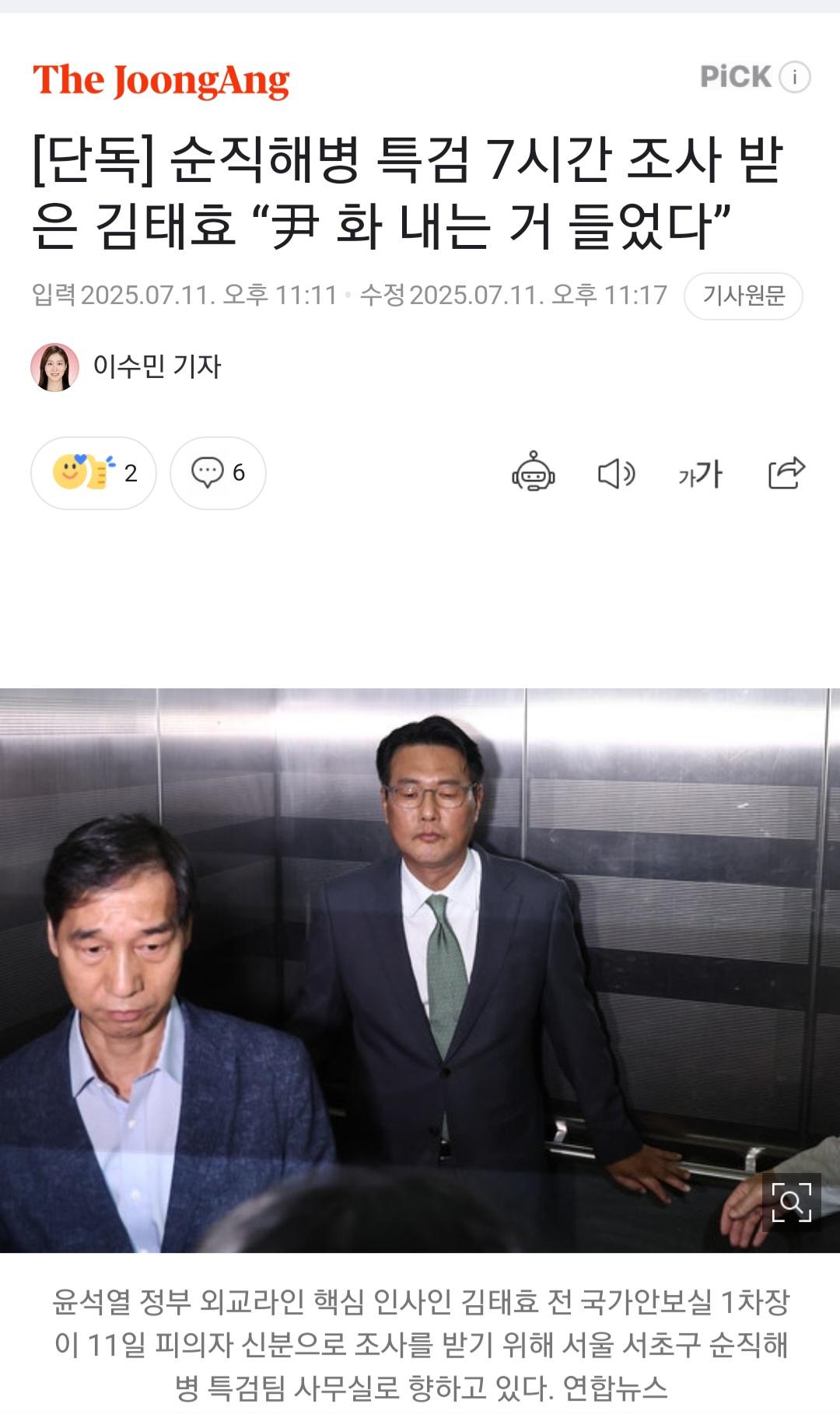
Task: Enlarge the article photo with magnifier icon
Action: point(791,1202)
